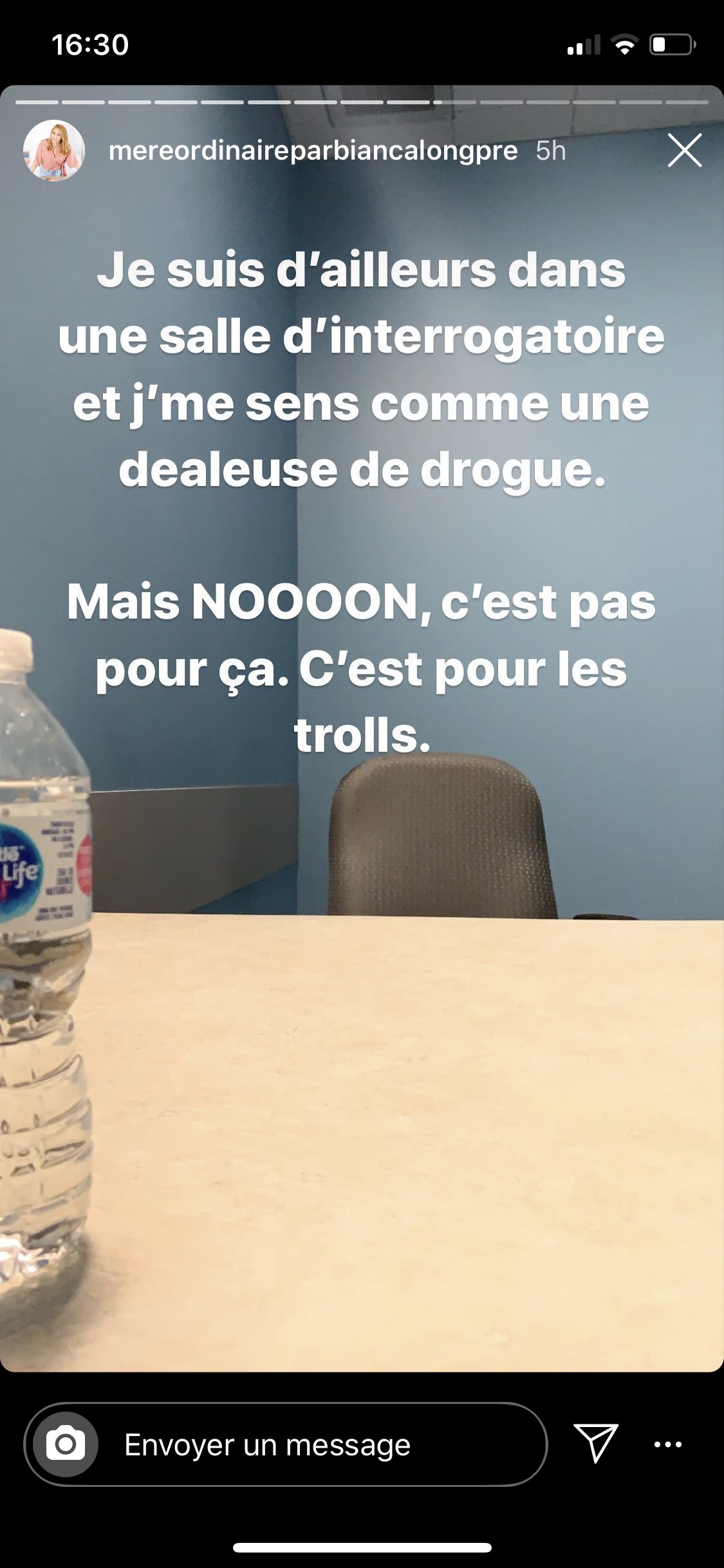Open the three-dot more options
Viewport: 724px width, 1568px height.
pyautogui.click(x=667, y=1444)
